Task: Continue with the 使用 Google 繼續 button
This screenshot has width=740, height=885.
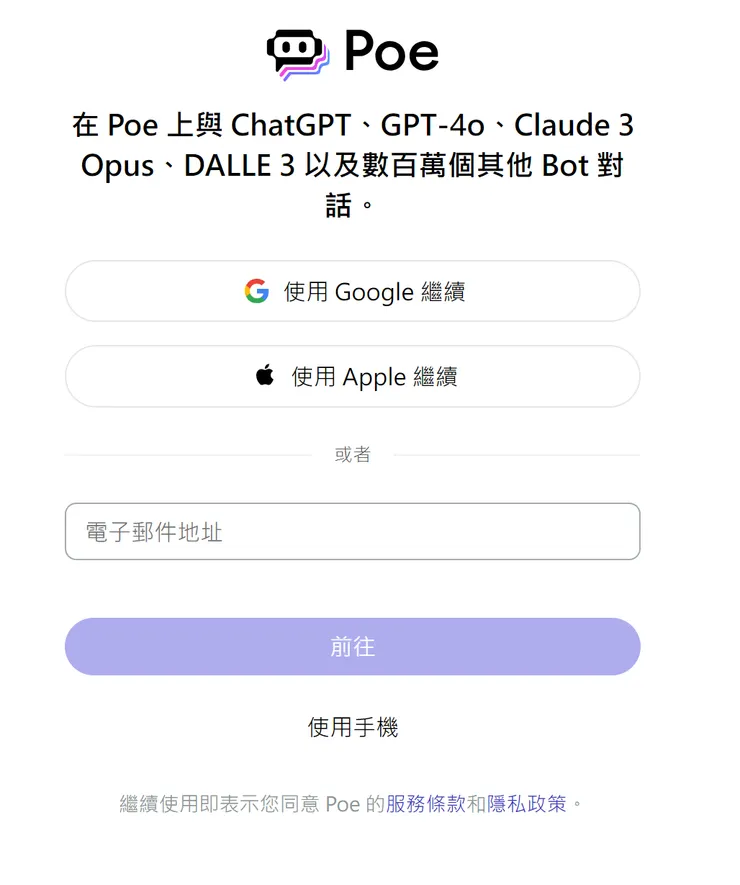Action: click(x=352, y=292)
